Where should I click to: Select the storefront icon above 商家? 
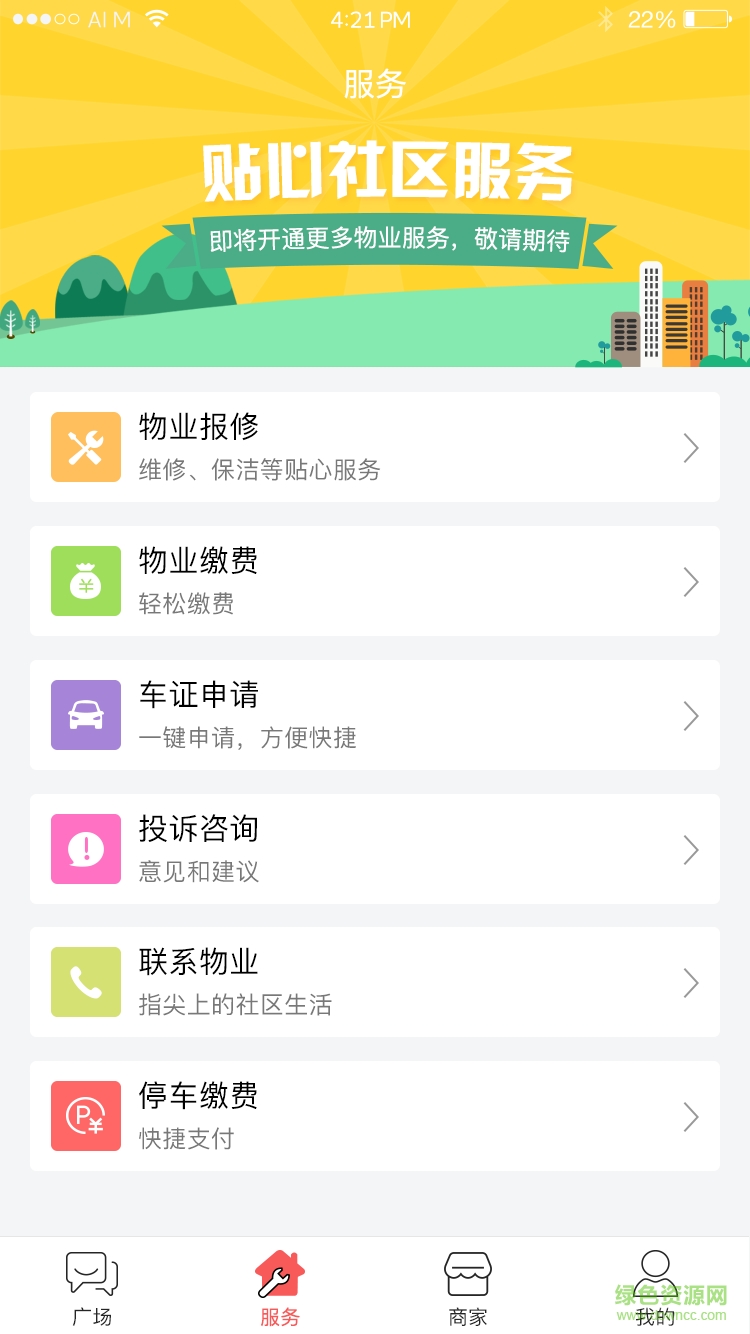tap(467, 1271)
